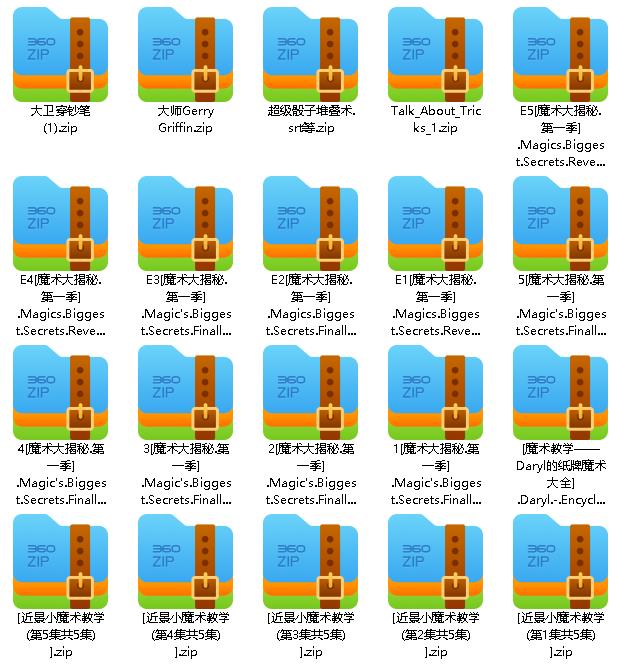This screenshot has height=665, width=624.
Task: Open 大卫穿钞笔(1).zip file
Action: pyautogui.click(x=62, y=52)
